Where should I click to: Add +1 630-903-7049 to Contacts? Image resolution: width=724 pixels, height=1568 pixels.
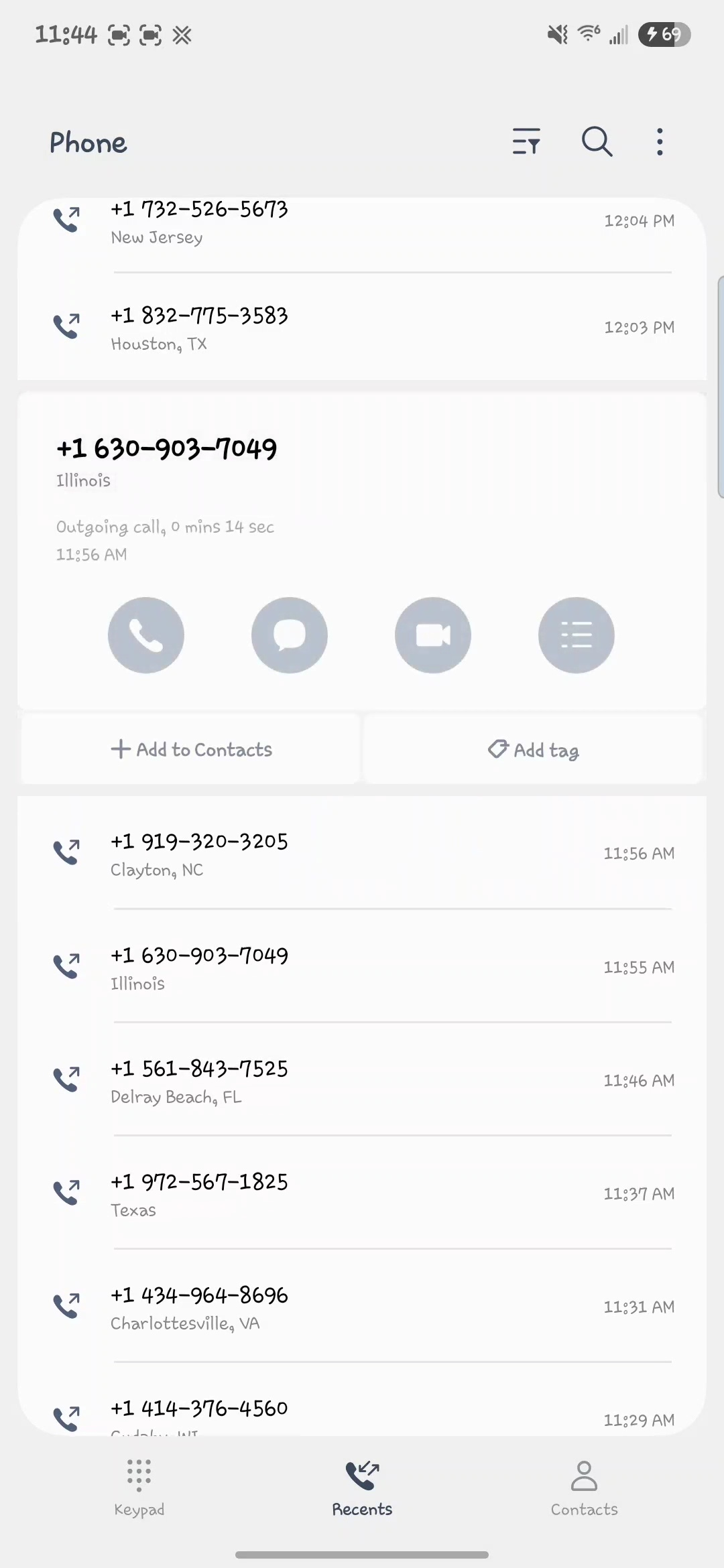pos(192,749)
